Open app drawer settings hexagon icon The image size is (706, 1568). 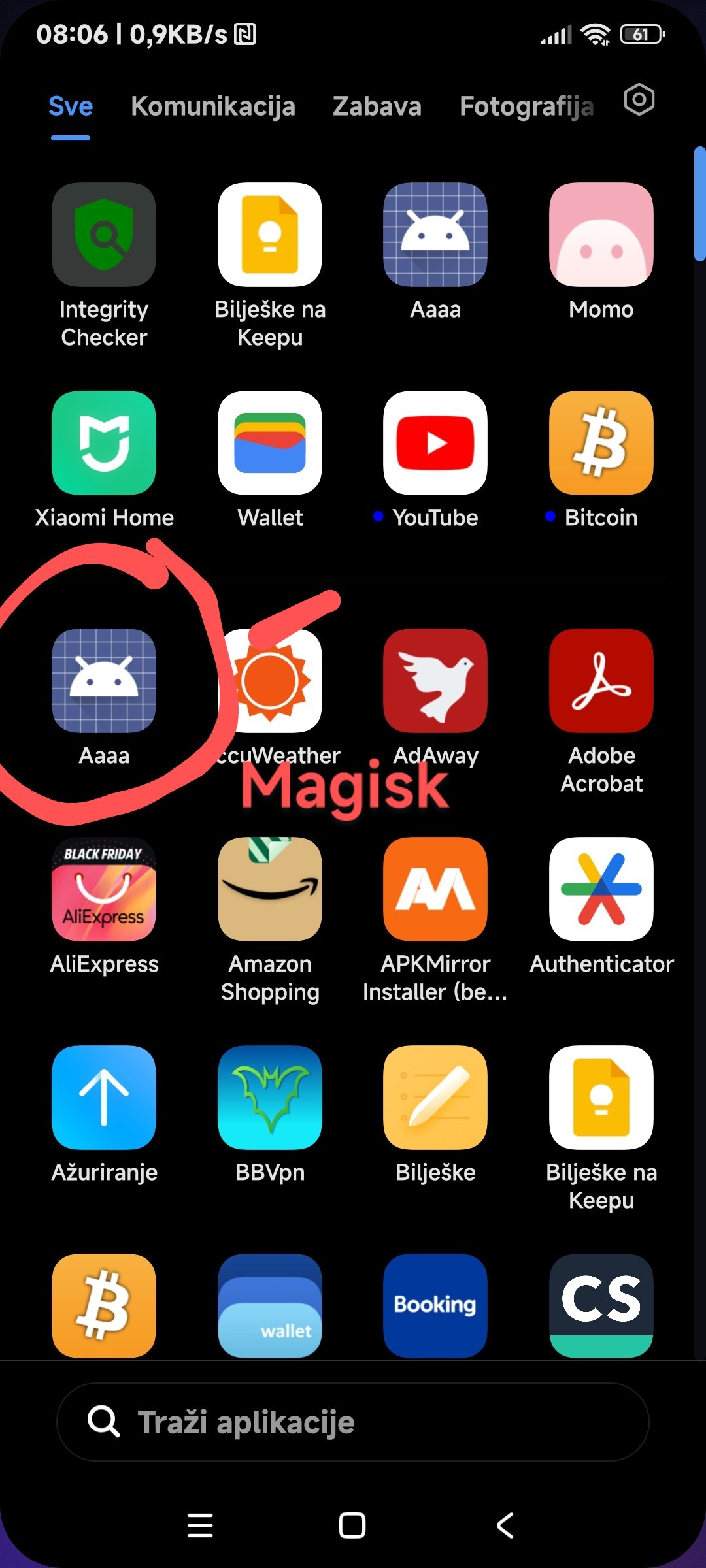(x=639, y=100)
